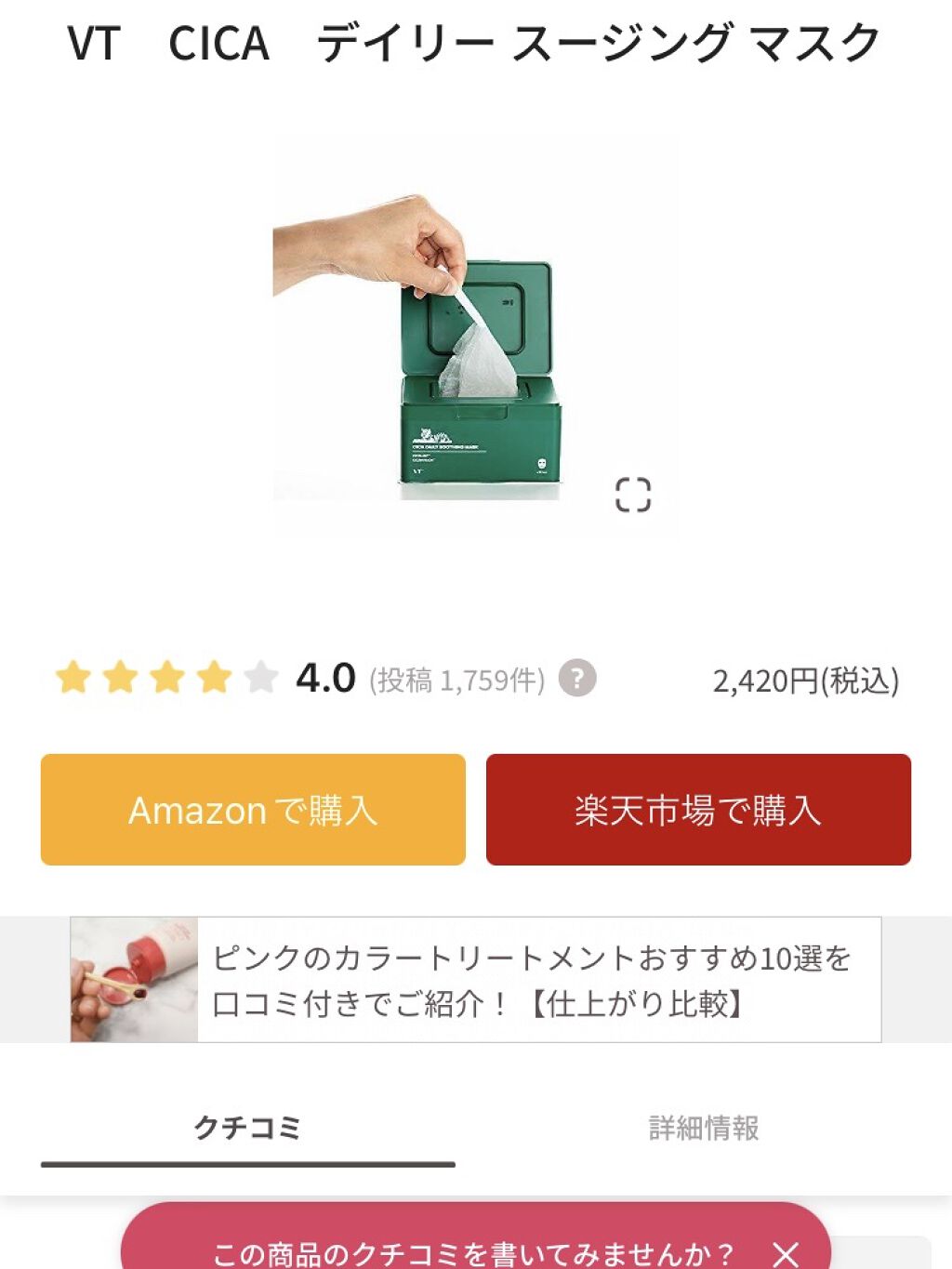Tap Amazonで購入 button

click(x=253, y=810)
